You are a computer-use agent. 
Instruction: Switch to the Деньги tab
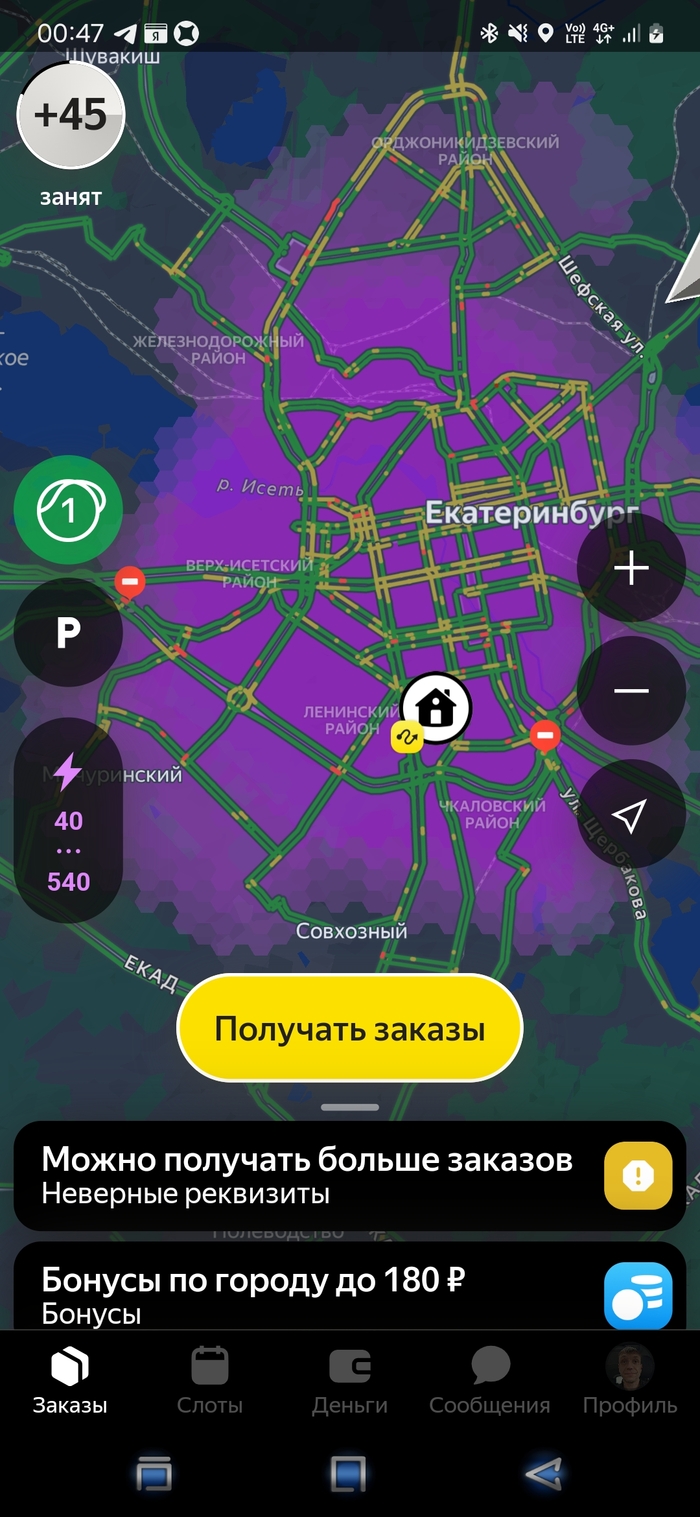(x=350, y=1381)
